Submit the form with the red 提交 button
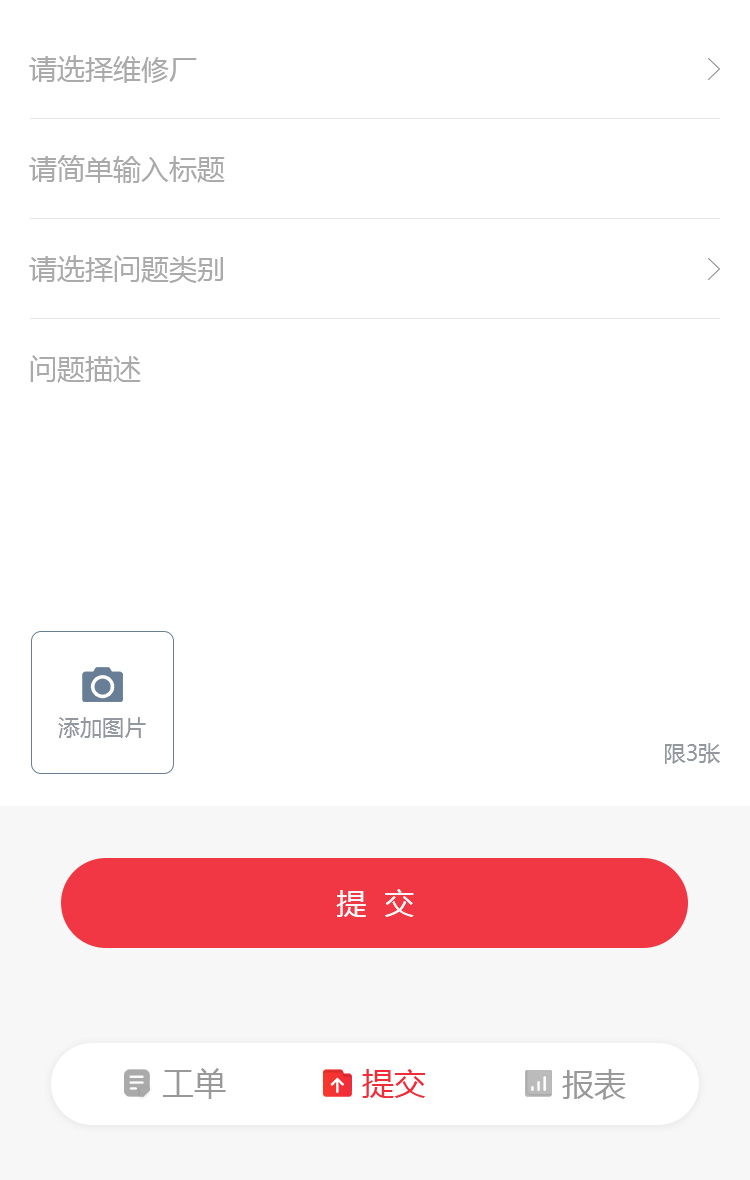 pyautogui.click(x=374, y=903)
